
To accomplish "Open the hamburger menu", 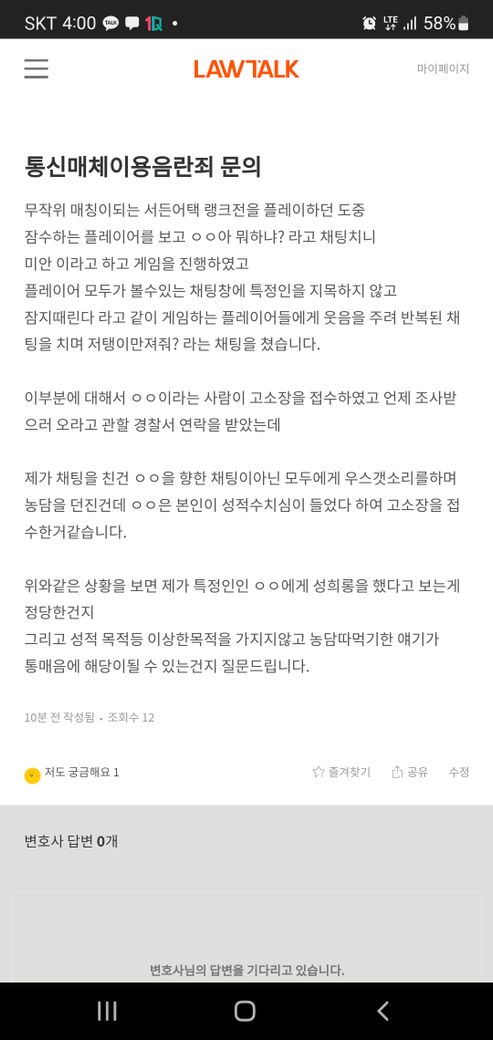I will pos(36,69).
